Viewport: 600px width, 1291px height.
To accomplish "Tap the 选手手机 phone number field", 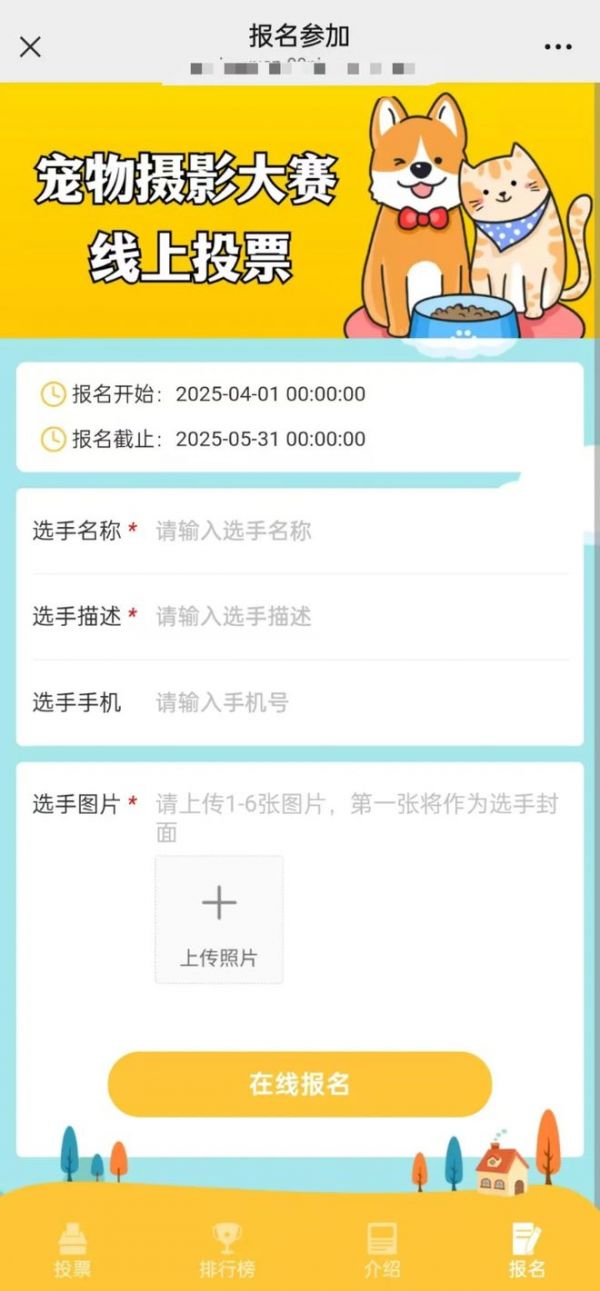I will click(x=360, y=703).
